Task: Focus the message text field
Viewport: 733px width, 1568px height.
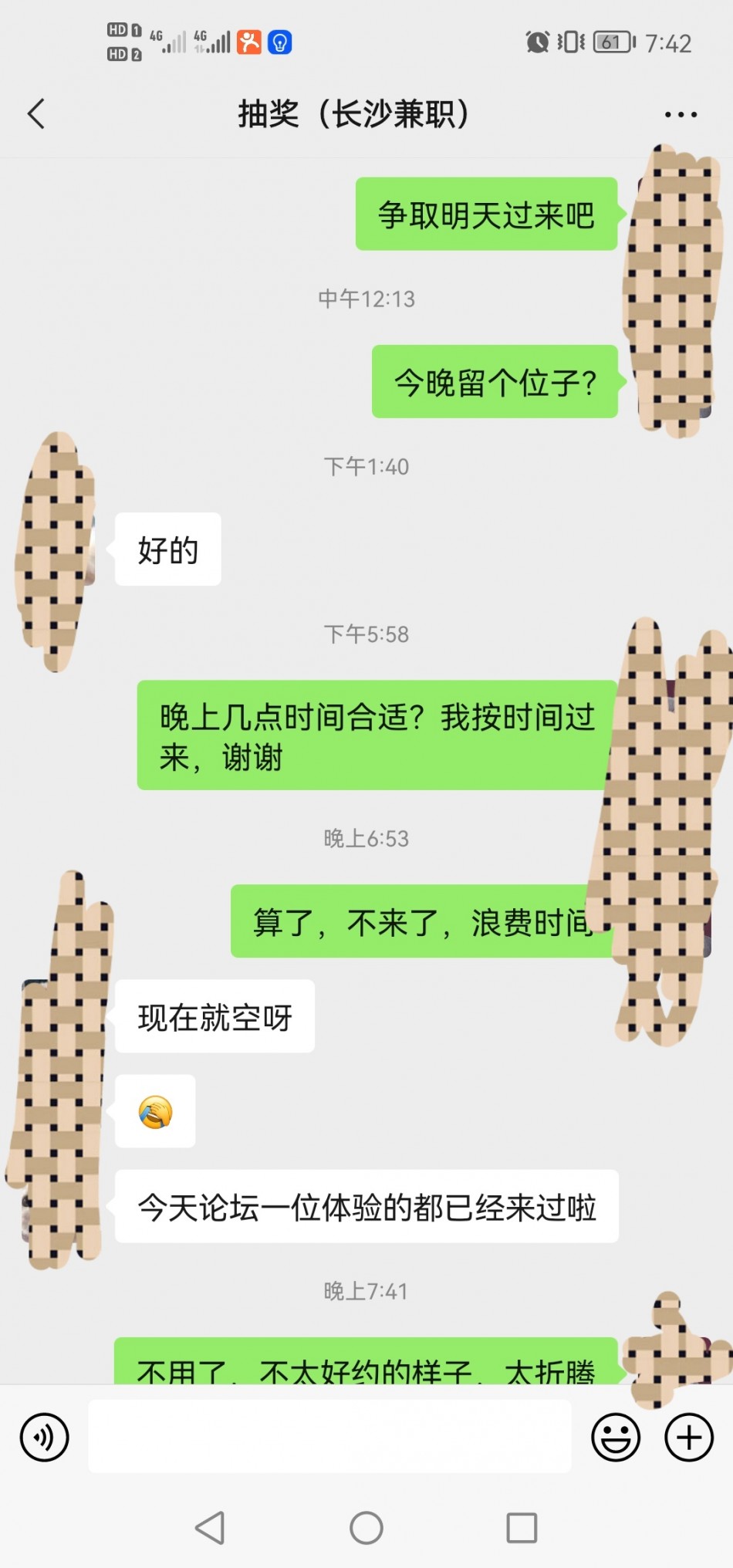Action: click(x=329, y=1437)
